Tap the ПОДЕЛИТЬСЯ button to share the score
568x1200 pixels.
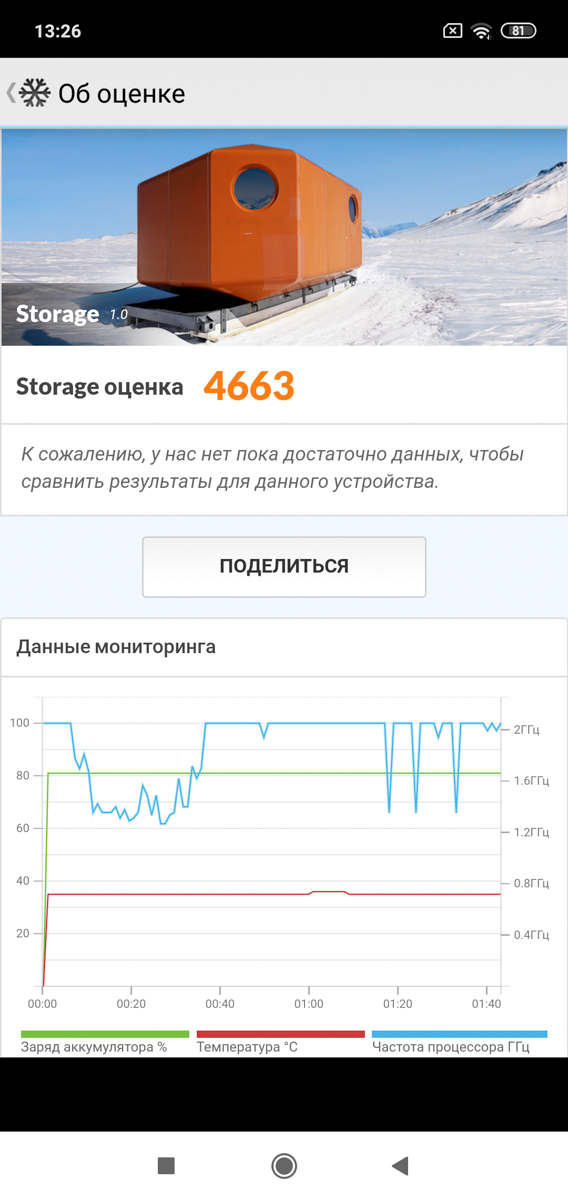click(x=284, y=567)
